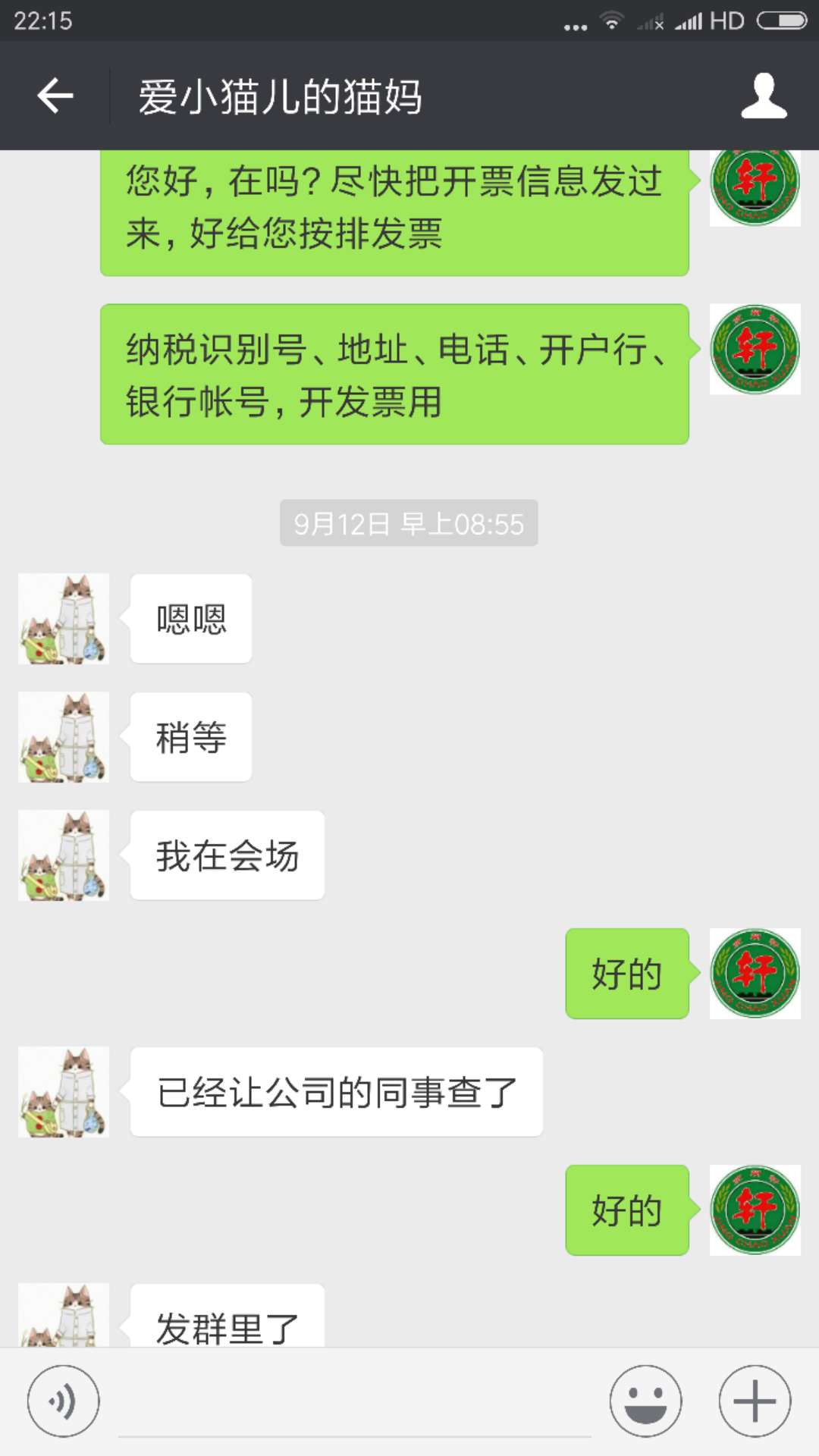
Task: Open the emoji sticker panel
Action: coord(646,1401)
